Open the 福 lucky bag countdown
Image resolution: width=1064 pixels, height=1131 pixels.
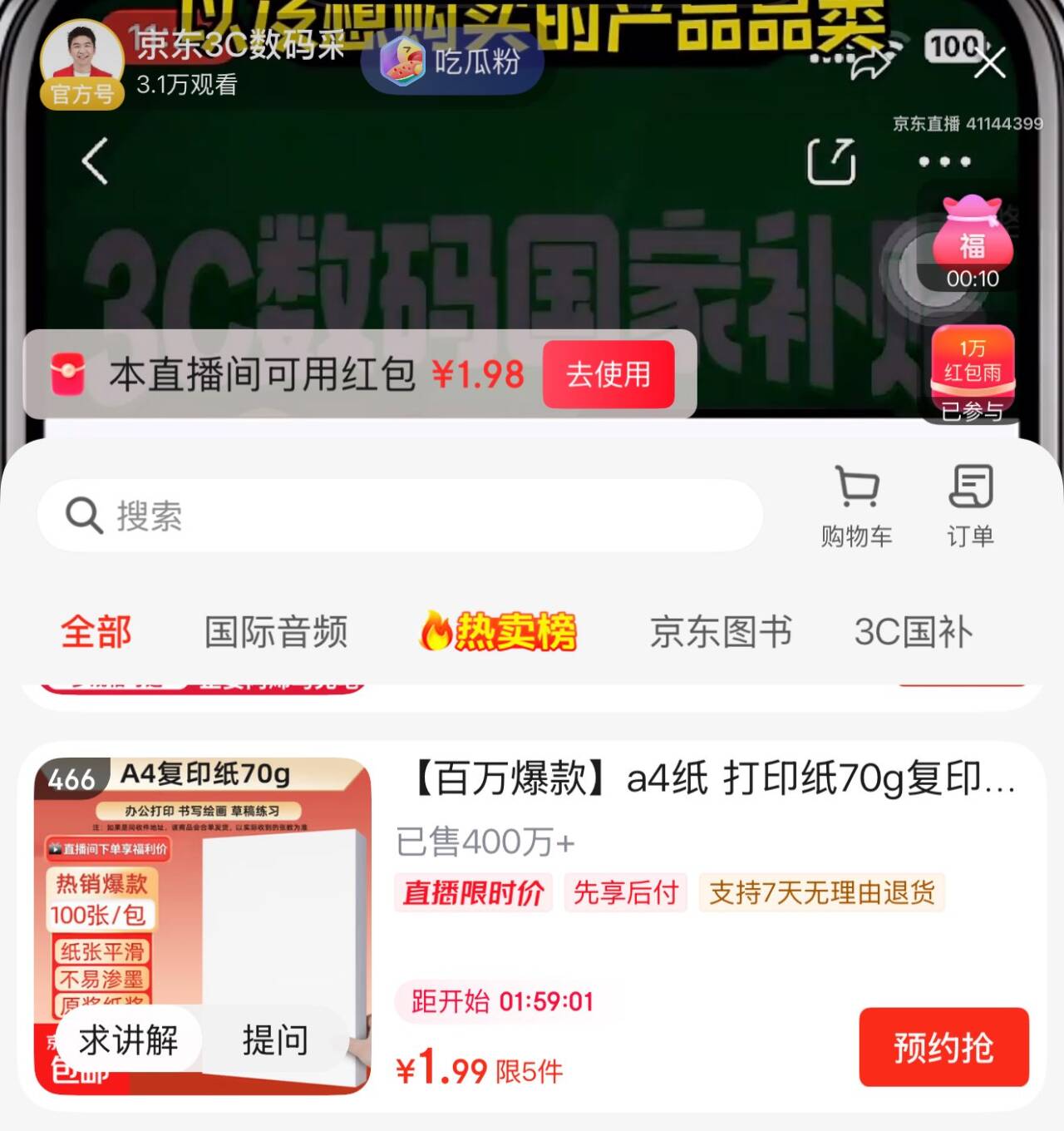[x=973, y=243]
